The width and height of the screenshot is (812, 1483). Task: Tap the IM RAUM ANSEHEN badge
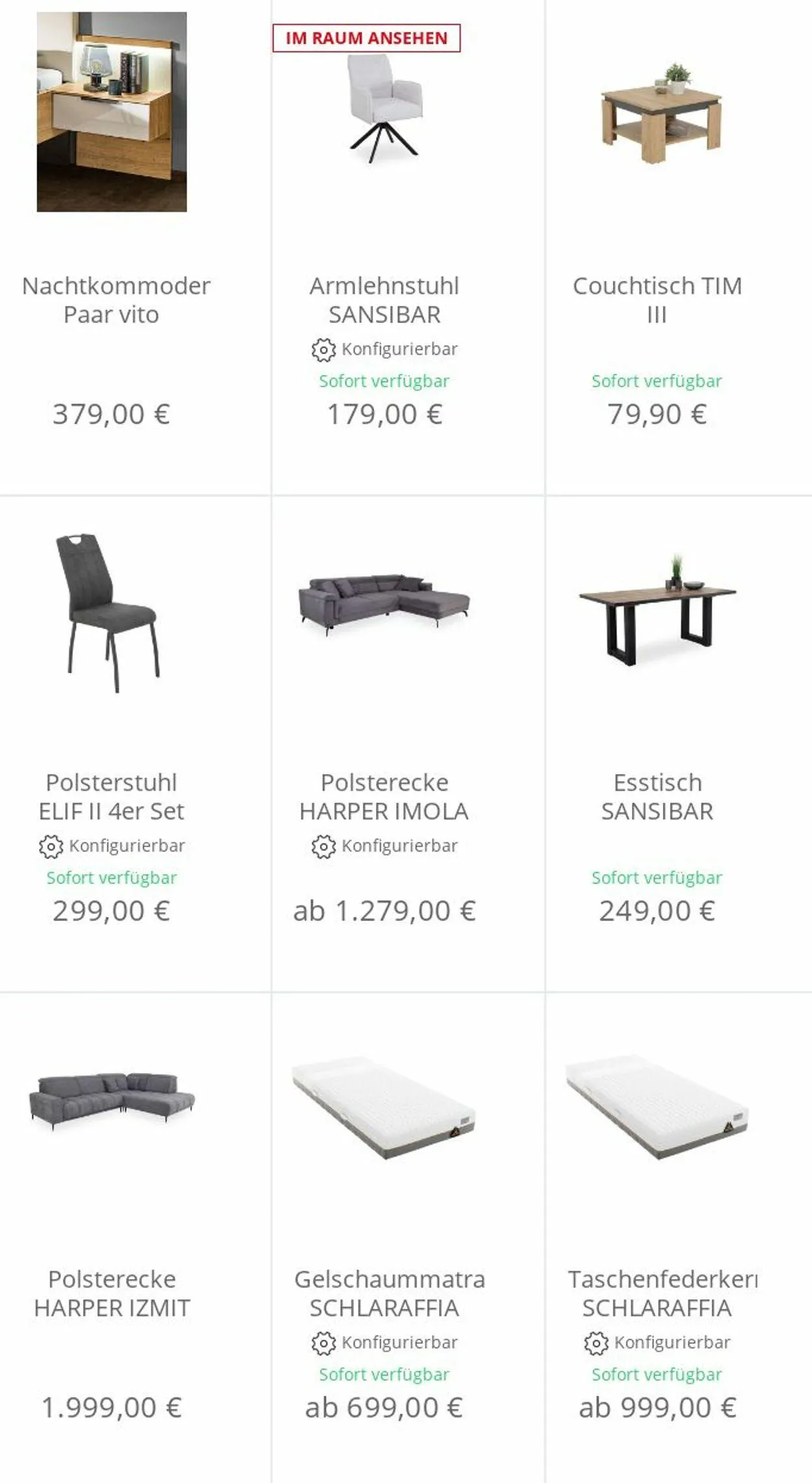[366, 38]
